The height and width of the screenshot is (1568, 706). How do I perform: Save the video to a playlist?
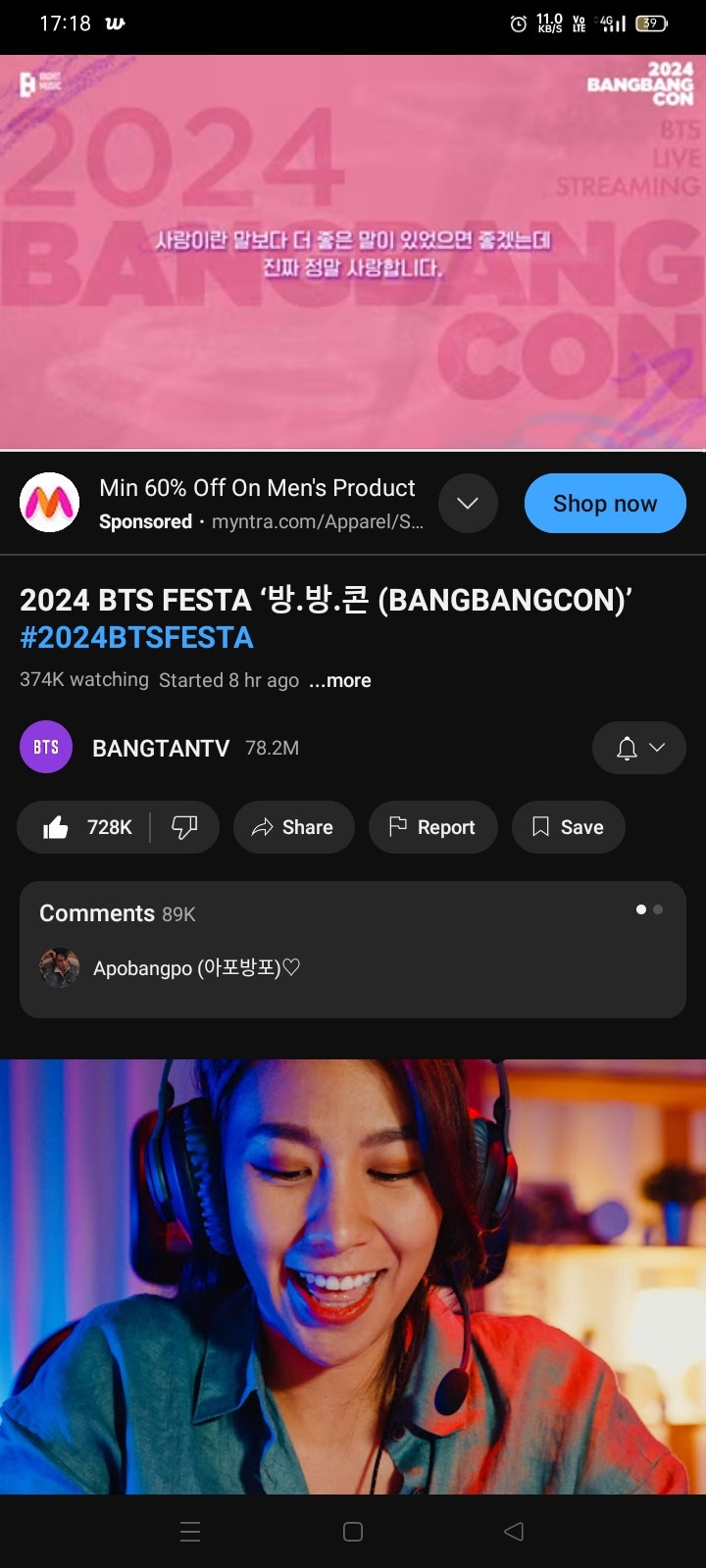point(568,827)
